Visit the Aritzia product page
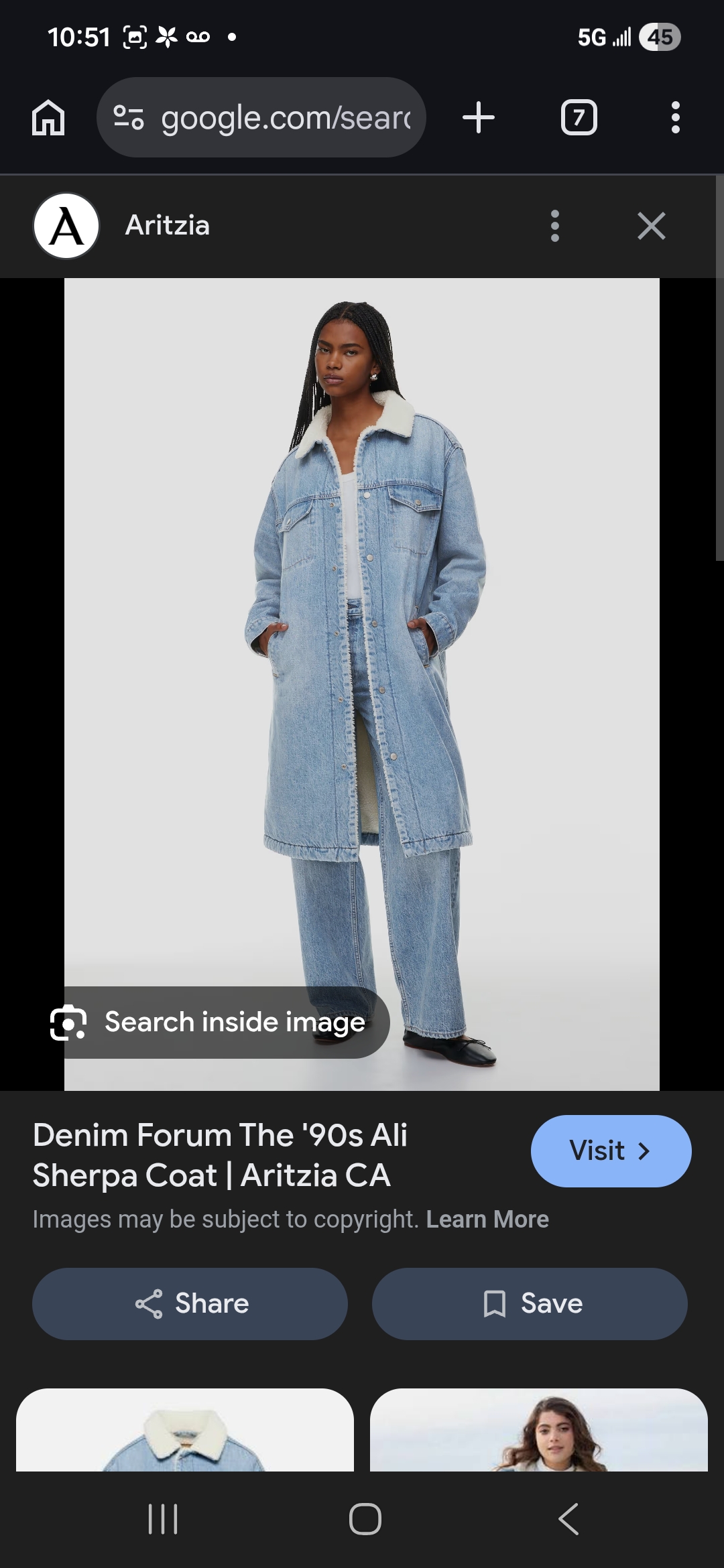 pyautogui.click(x=611, y=1151)
